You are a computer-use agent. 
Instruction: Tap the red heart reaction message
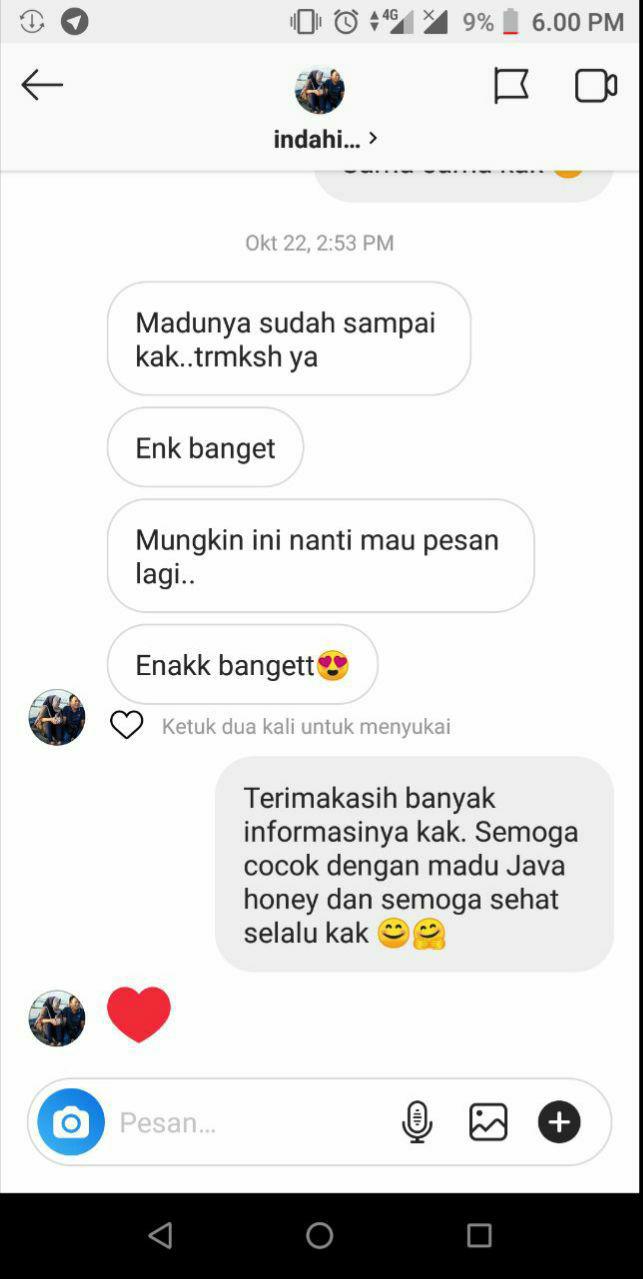click(x=139, y=1014)
